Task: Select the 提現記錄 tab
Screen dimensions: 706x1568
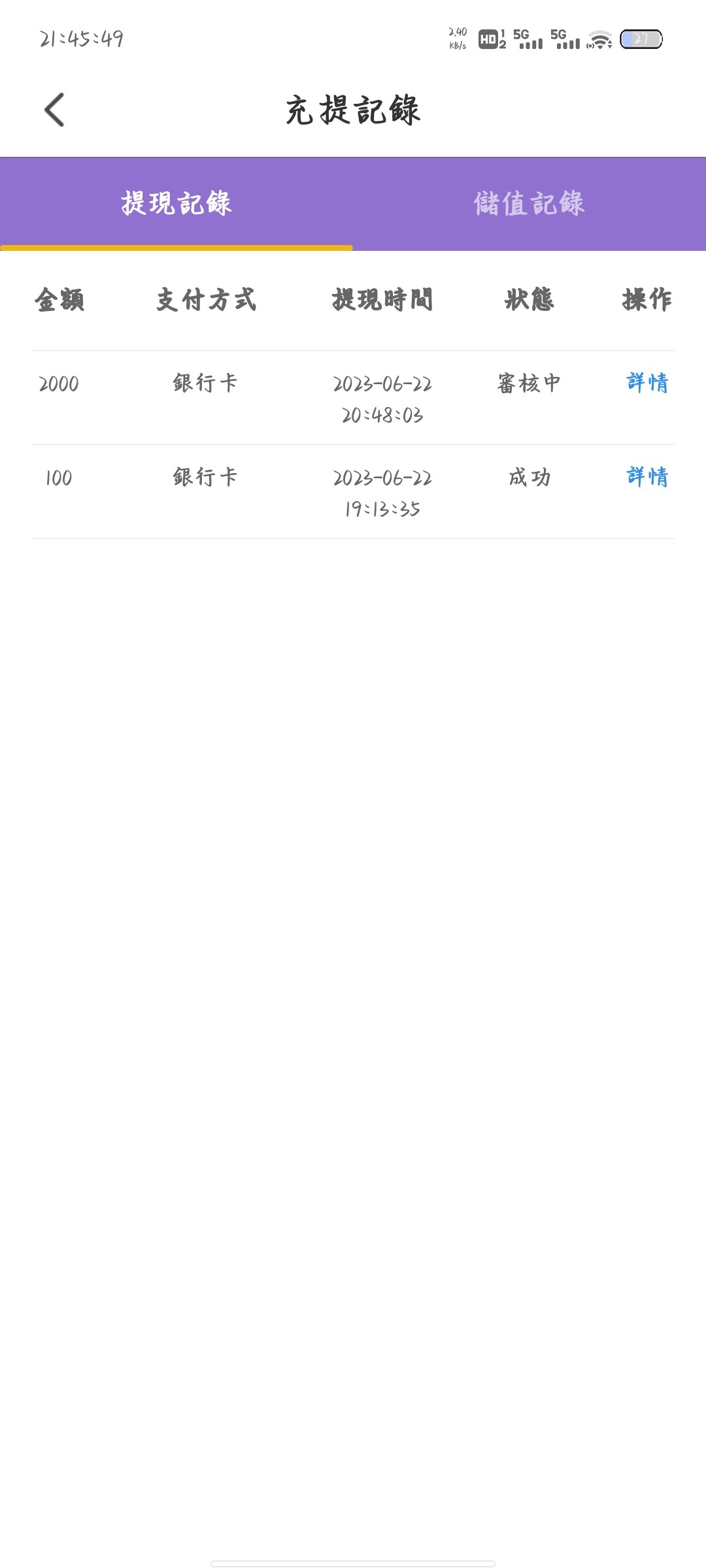Action: [176, 203]
